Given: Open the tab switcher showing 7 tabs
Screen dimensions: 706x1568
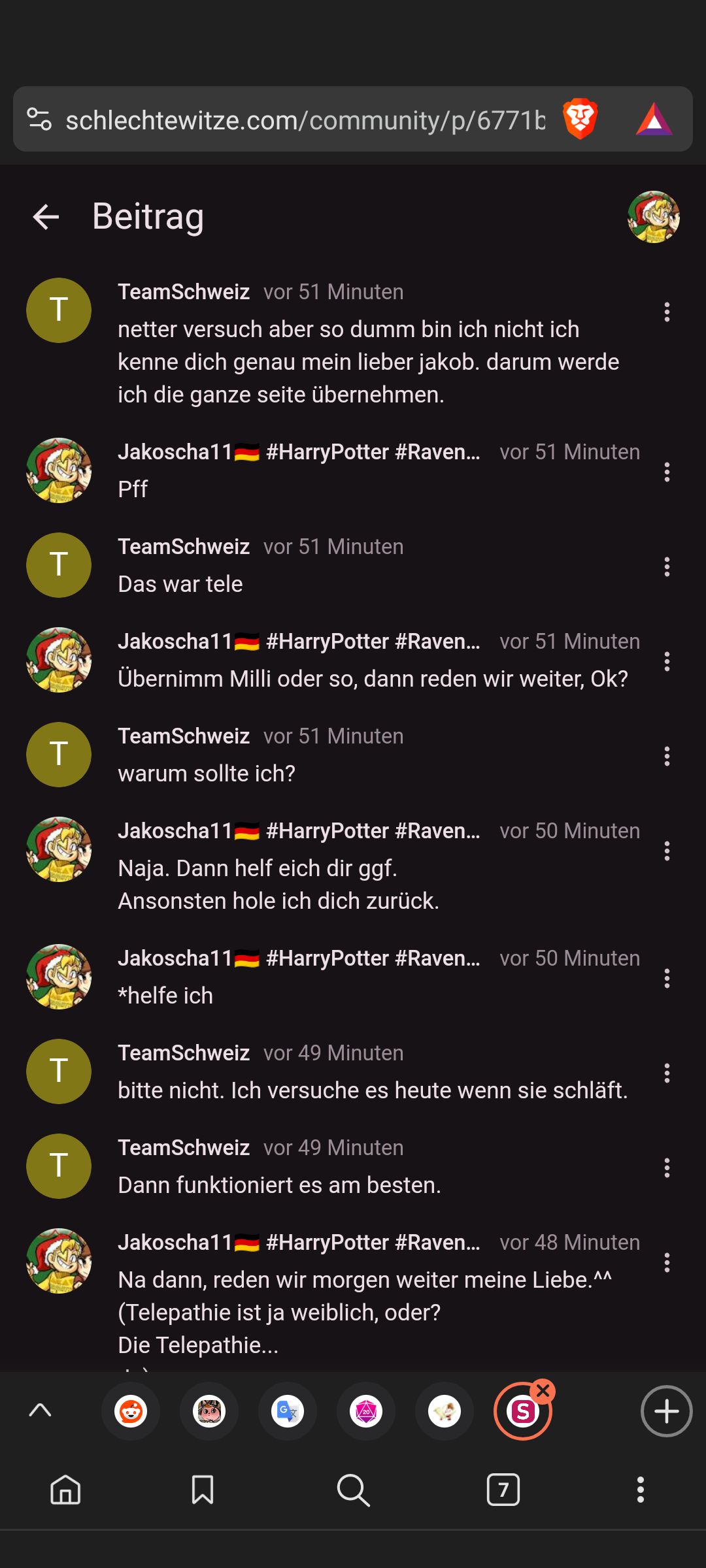Looking at the screenshot, I should coord(503,1490).
